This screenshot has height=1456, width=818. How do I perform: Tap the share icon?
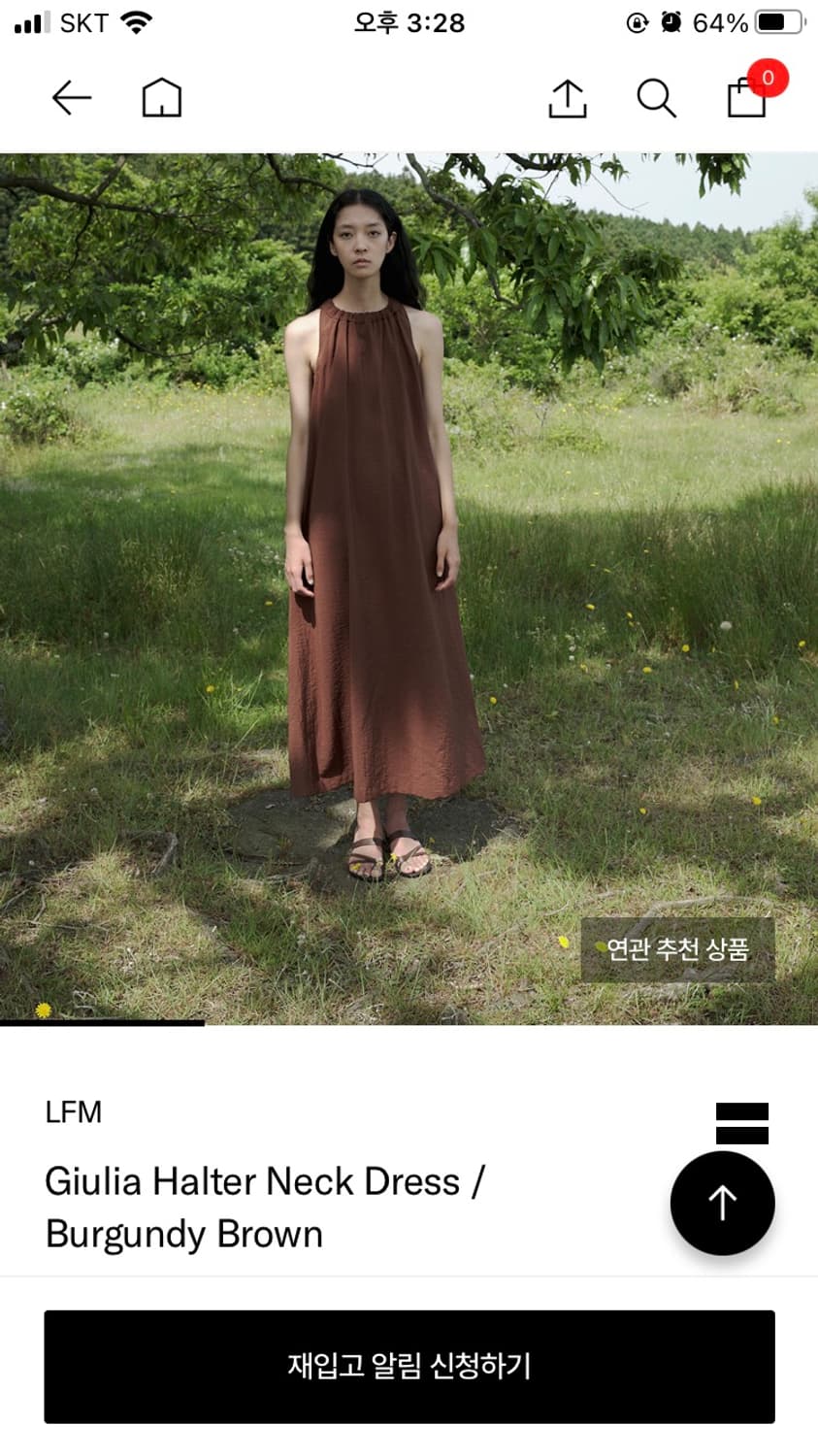[x=567, y=97]
